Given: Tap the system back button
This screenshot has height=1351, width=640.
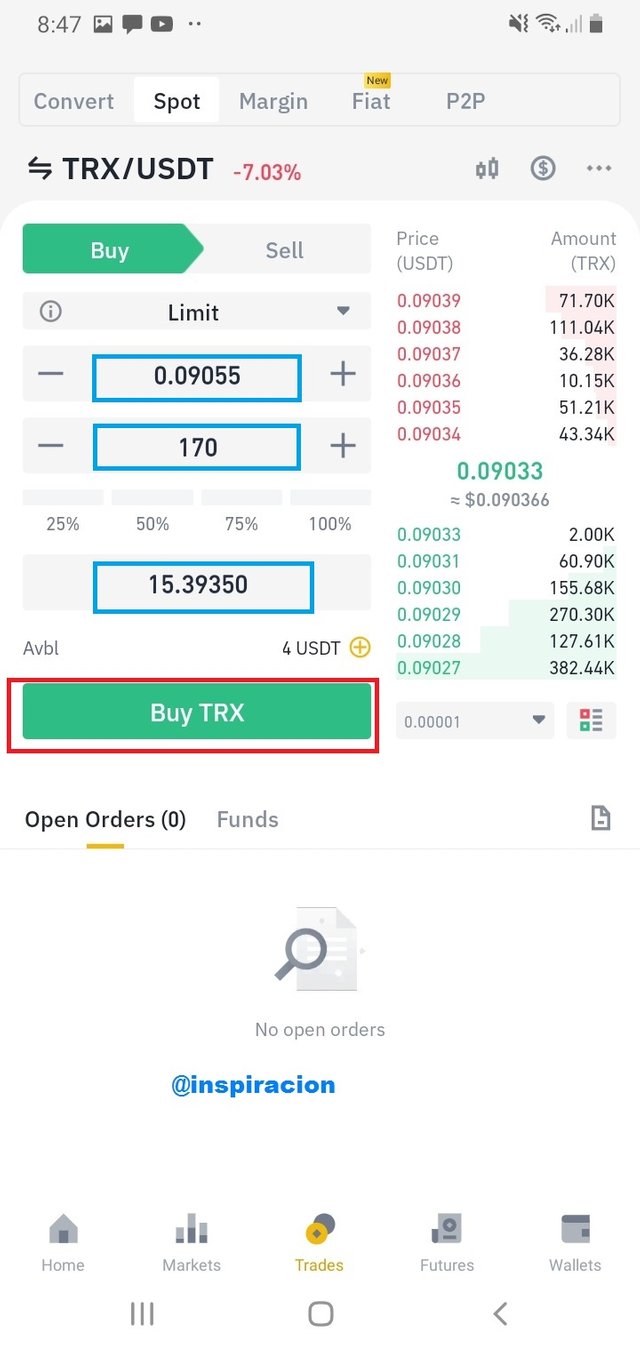Looking at the screenshot, I should point(500,1313).
